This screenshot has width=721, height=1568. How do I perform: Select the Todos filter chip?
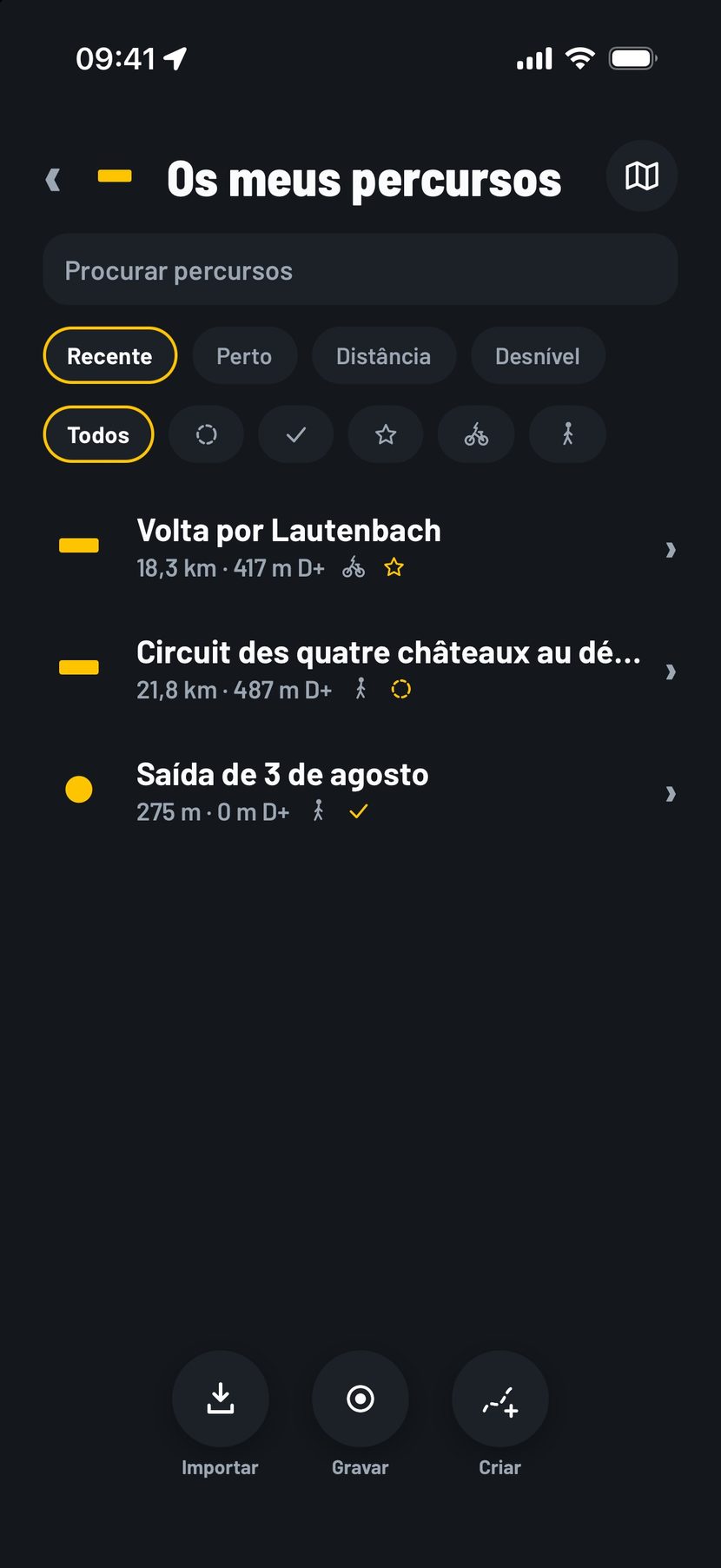98,434
